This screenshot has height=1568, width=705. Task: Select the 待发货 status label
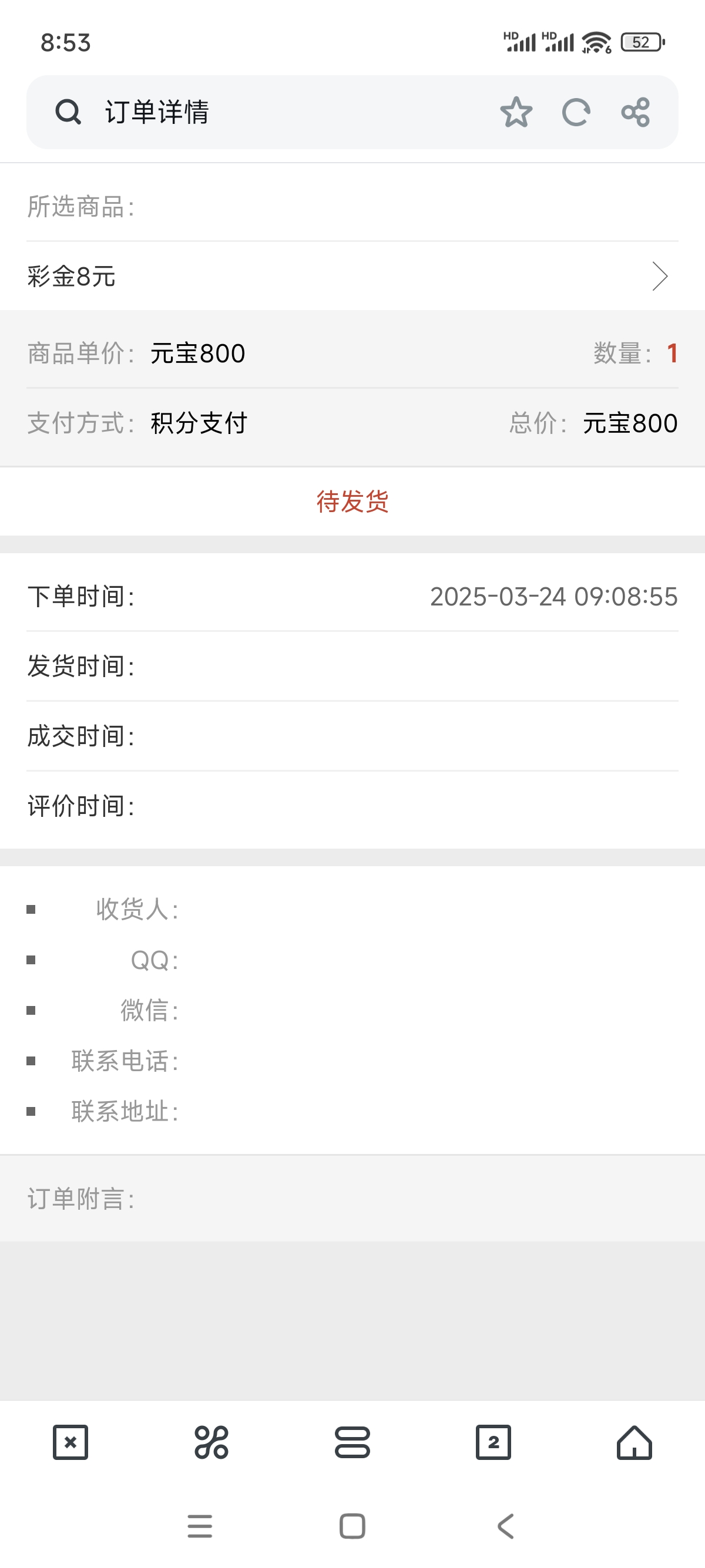pyautogui.click(x=352, y=503)
